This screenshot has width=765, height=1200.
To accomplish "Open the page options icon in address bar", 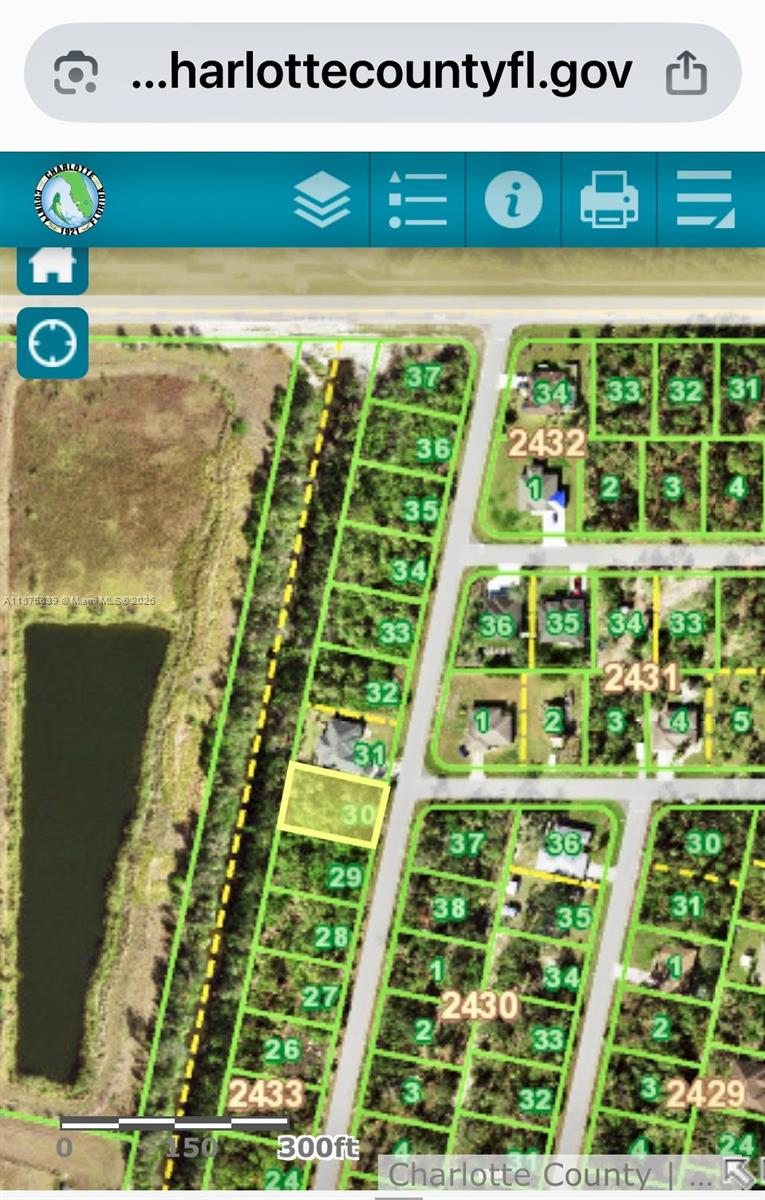I will tap(75, 73).
